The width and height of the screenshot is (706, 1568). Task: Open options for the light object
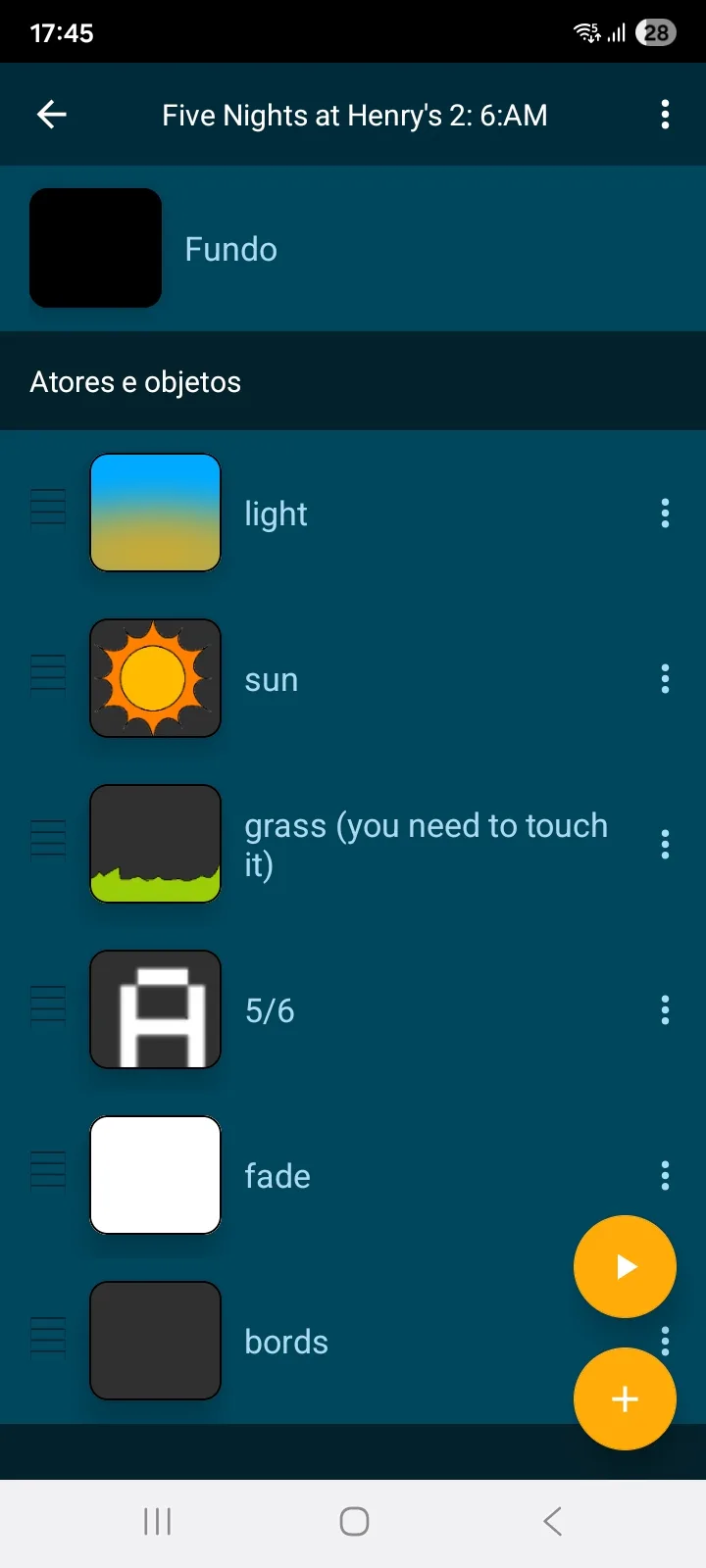665,514
